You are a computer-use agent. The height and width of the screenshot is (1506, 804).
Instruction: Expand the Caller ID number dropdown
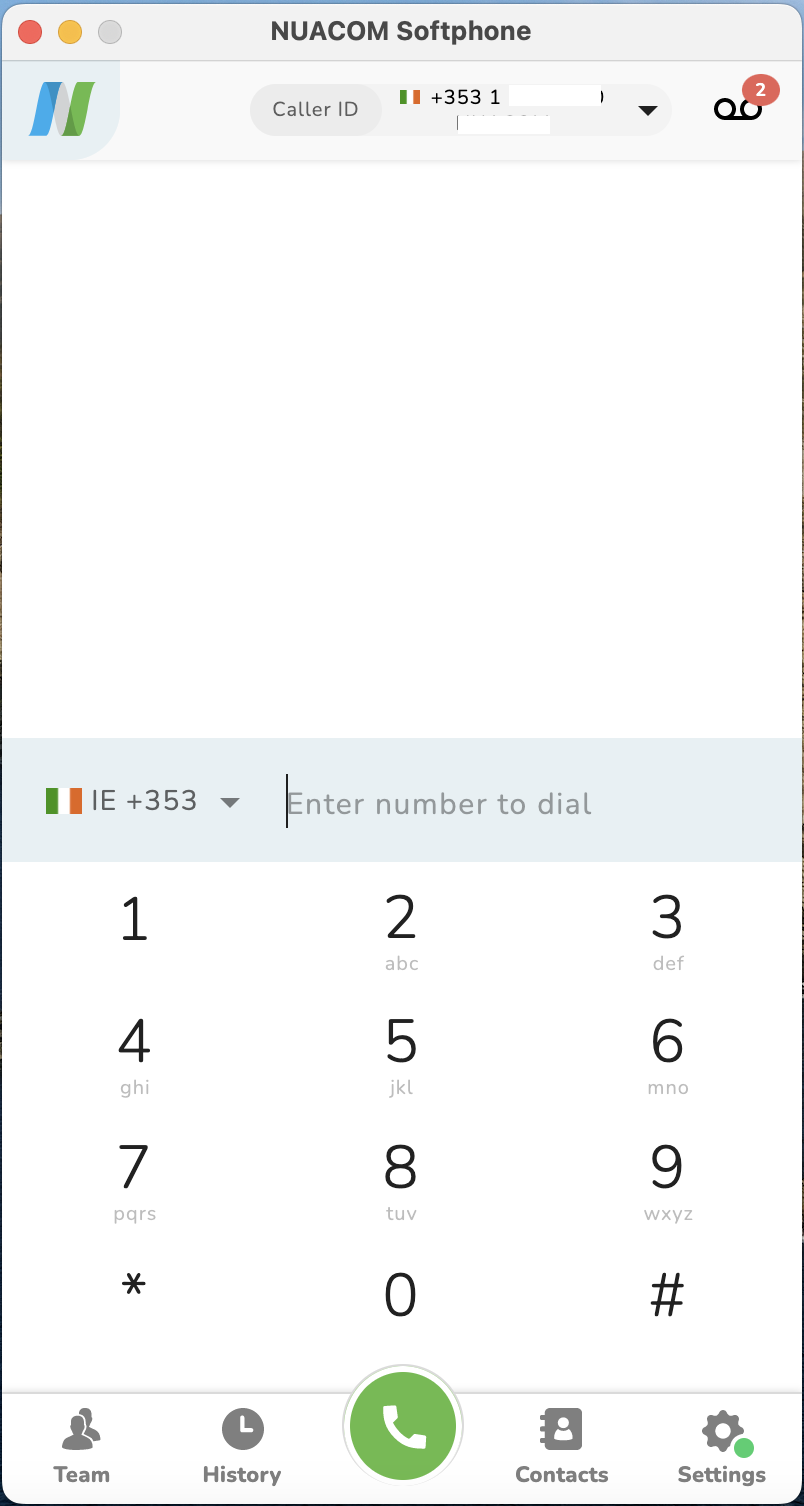pos(648,110)
